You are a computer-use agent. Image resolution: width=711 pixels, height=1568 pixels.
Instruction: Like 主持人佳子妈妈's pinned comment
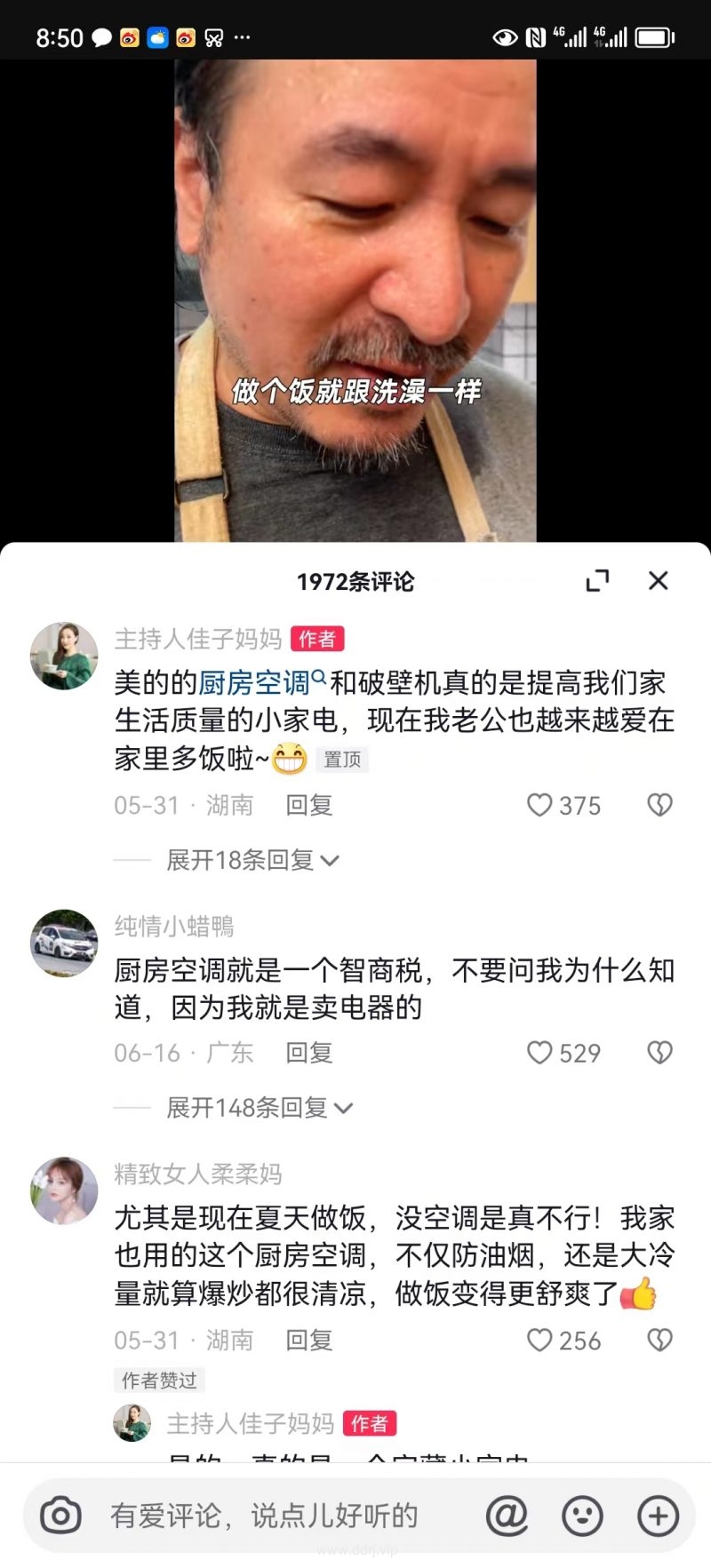pyautogui.click(x=539, y=805)
